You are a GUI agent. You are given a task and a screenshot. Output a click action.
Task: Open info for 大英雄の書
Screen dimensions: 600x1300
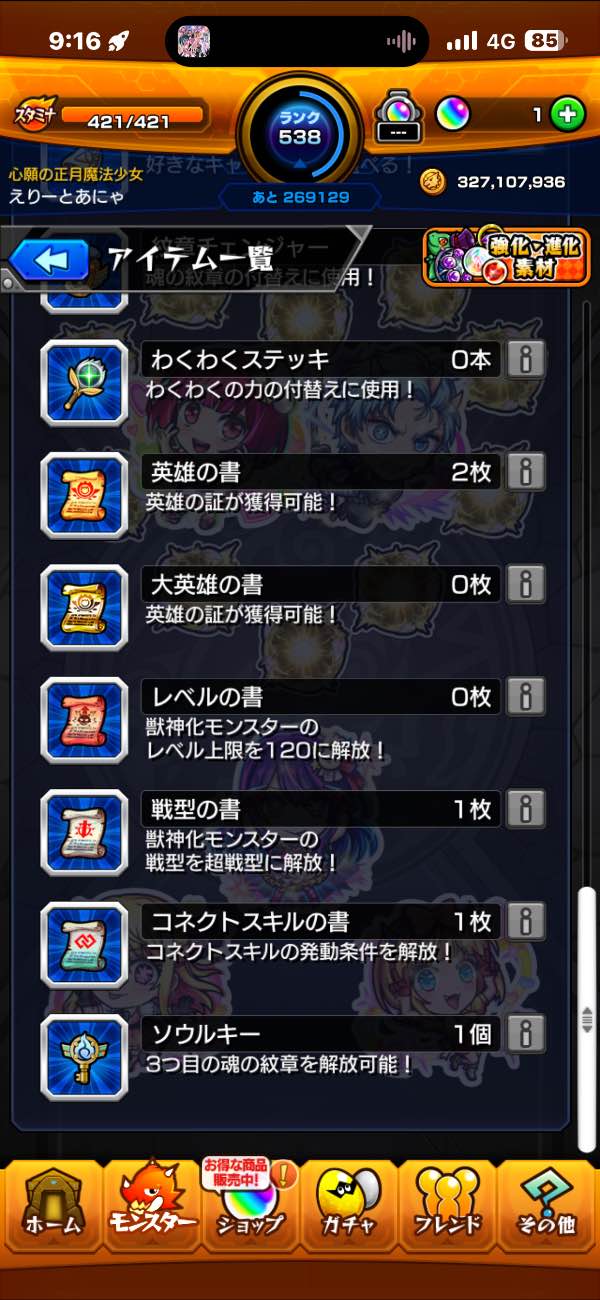tap(526, 584)
